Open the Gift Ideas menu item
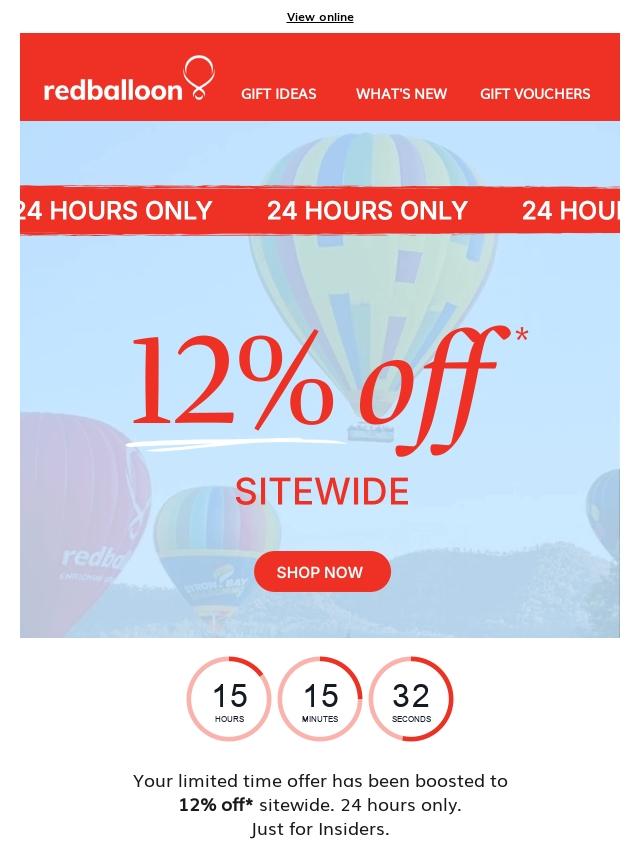The image size is (640, 854). click(278, 94)
